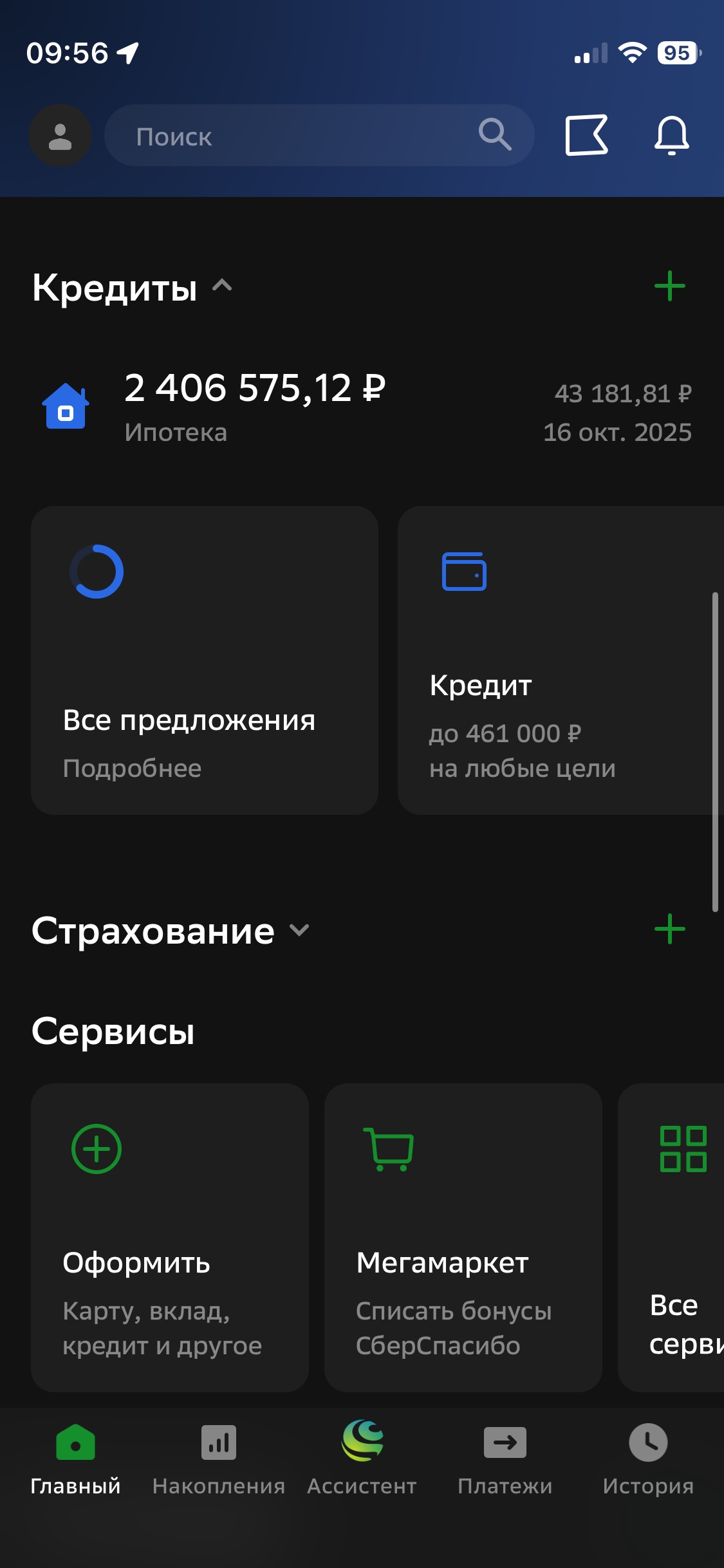Collapse the Кредиты section
Image resolution: width=724 pixels, height=1568 pixels.
click(221, 286)
